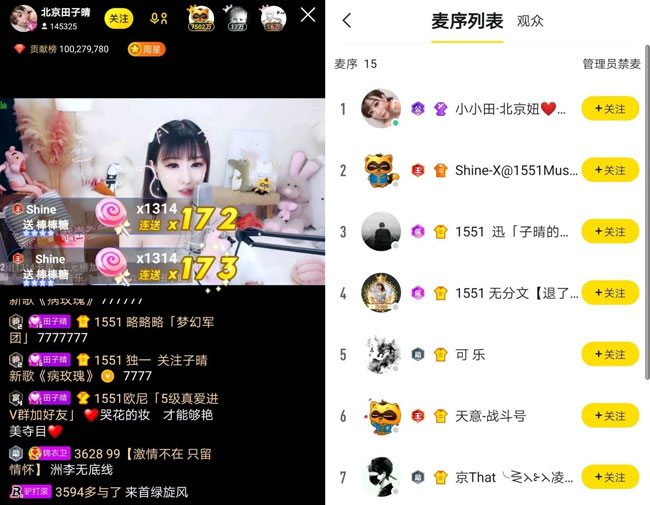Follow user 小小田·北京妞

tap(610, 109)
